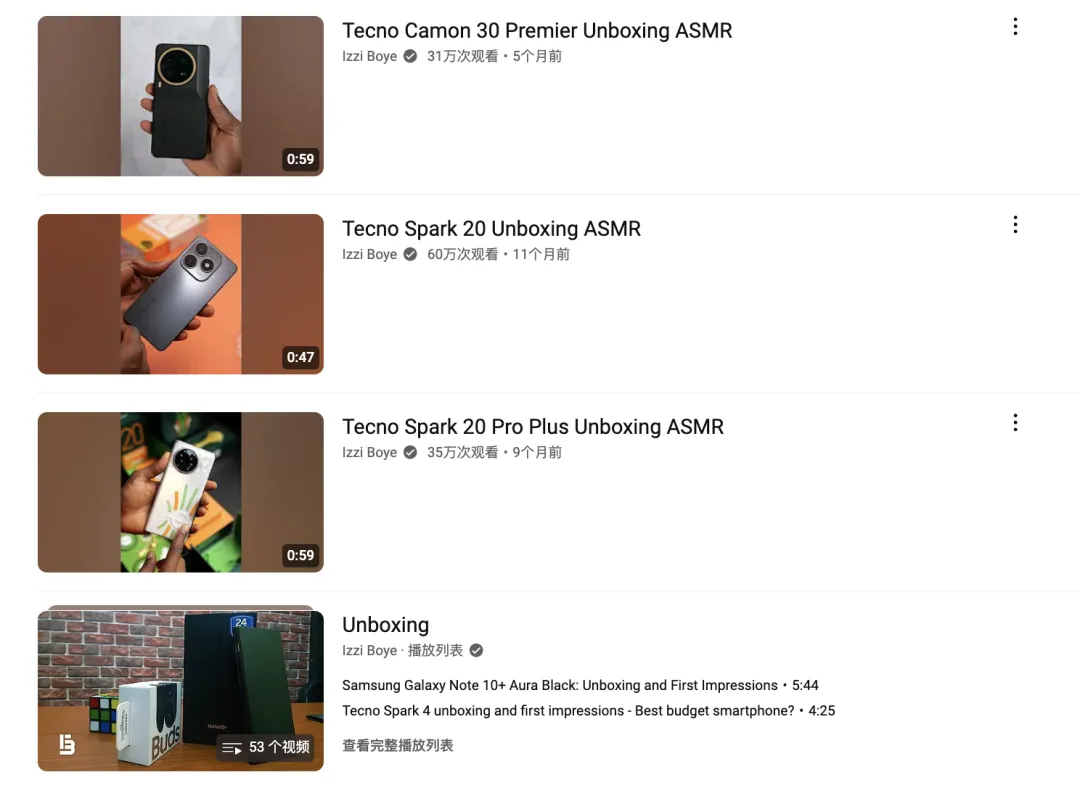Play the Tecno Spark 20 Pro Plus thumbnail
The width and height of the screenshot is (1080, 788).
pos(180,492)
